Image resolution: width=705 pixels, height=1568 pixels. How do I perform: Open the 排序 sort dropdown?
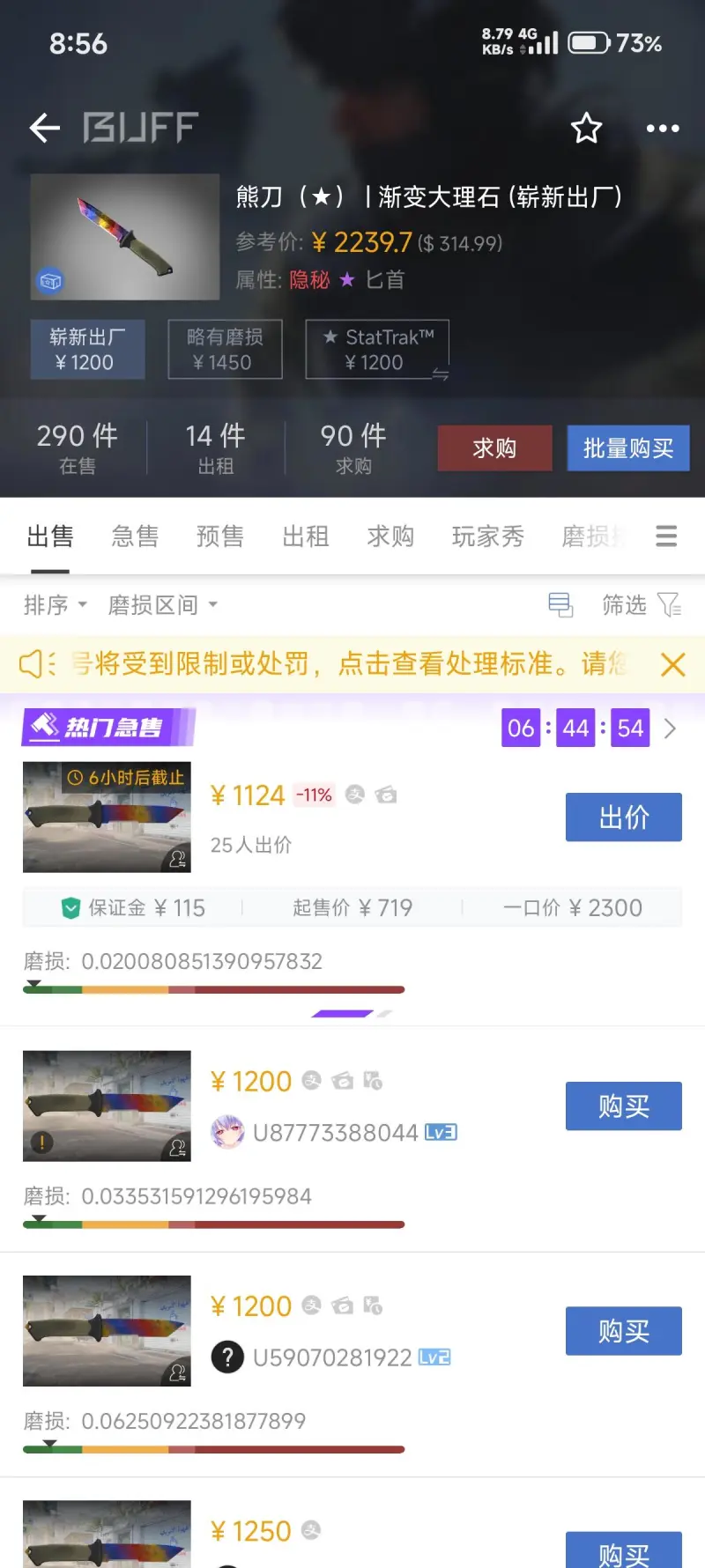55,605
